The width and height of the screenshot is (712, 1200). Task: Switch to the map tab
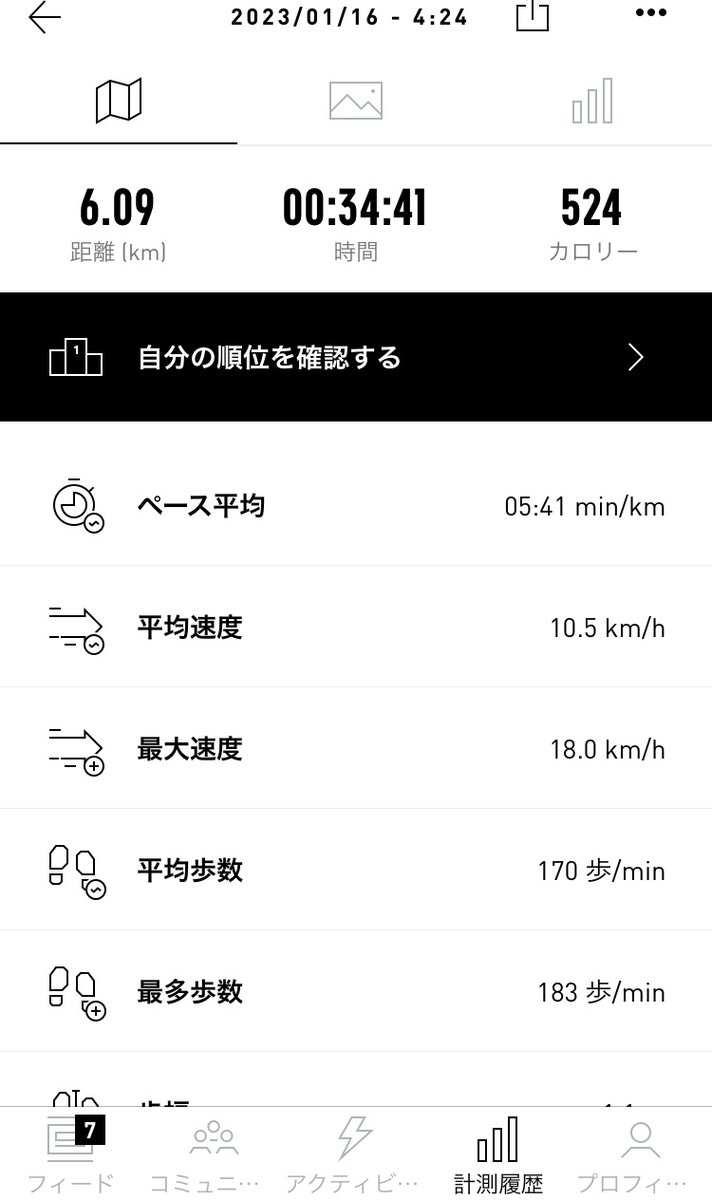pyautogui.click(x=118, y=101)
